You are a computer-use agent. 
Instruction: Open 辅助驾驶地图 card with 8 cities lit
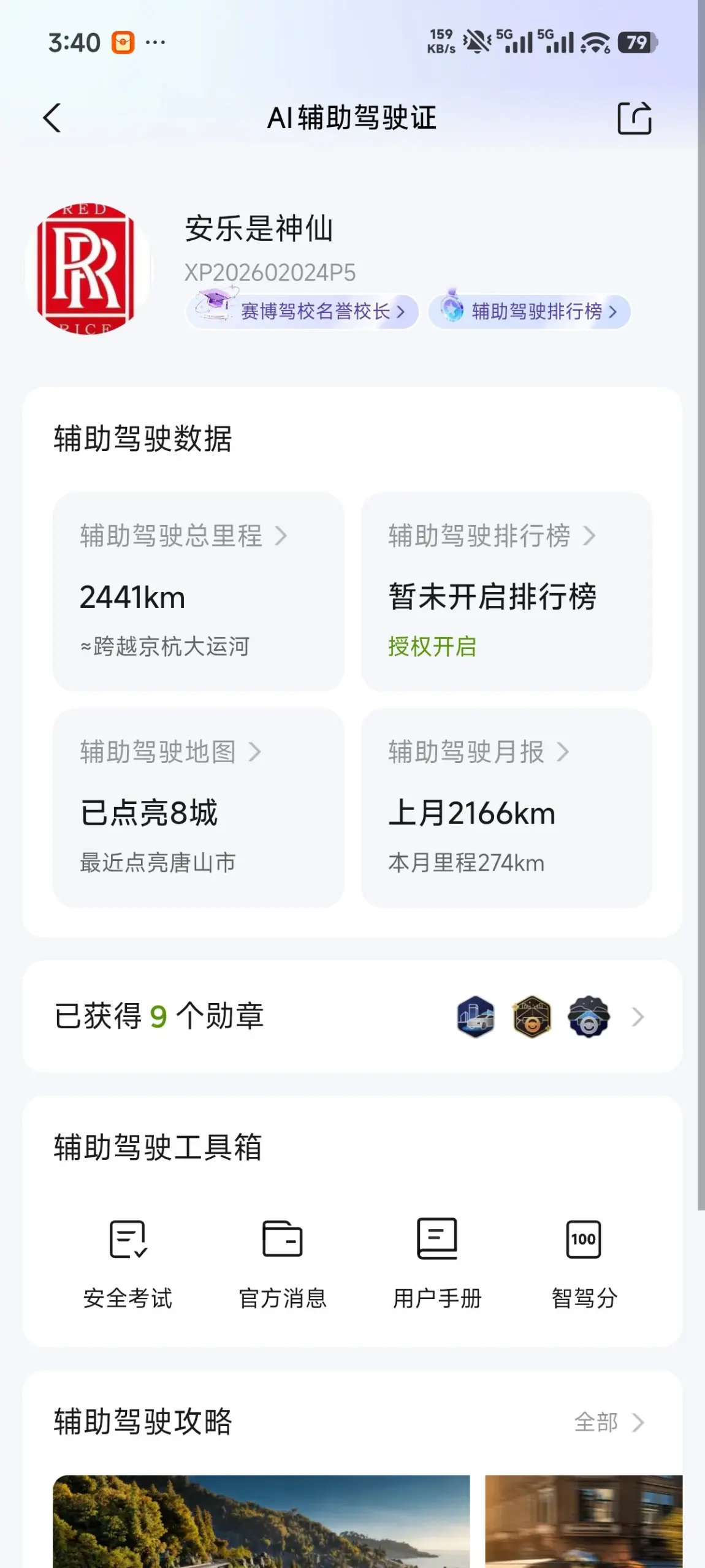[198, 808]
